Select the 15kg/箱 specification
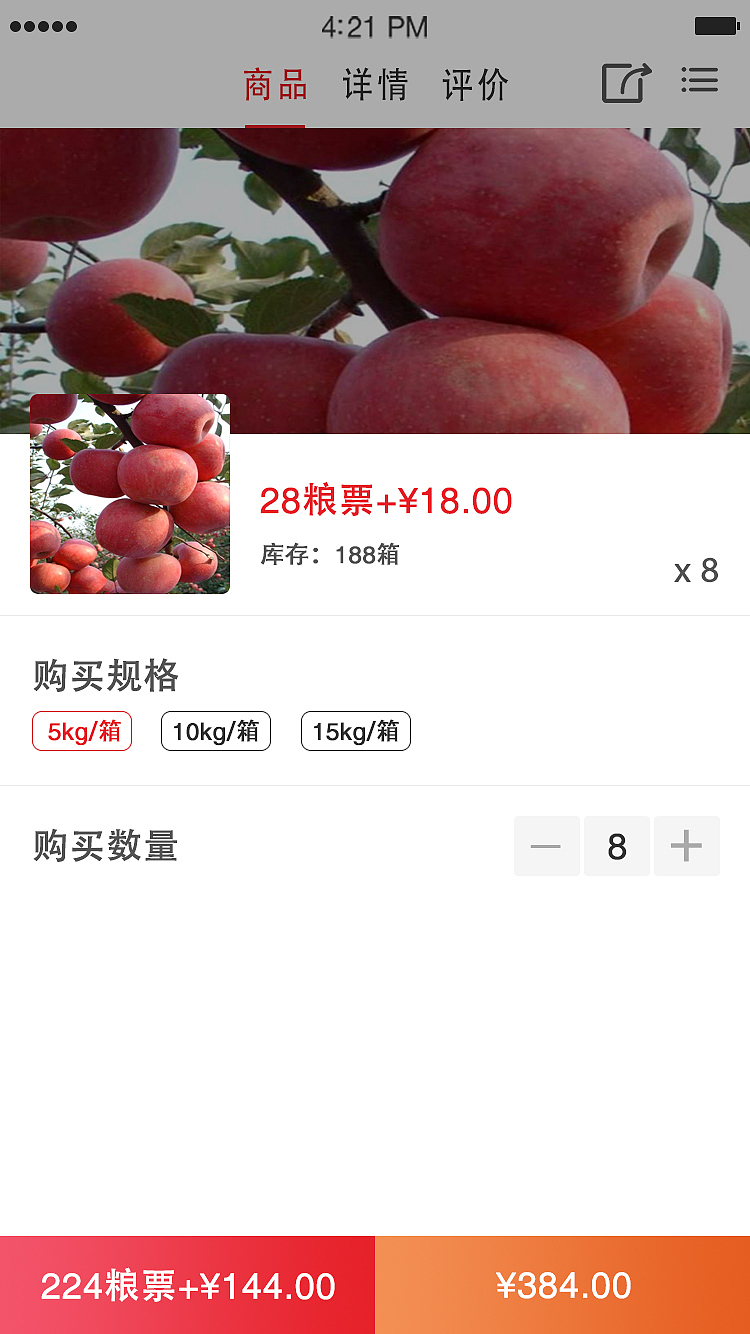Viewport: 750px width, 1334px height. point(356,730)
